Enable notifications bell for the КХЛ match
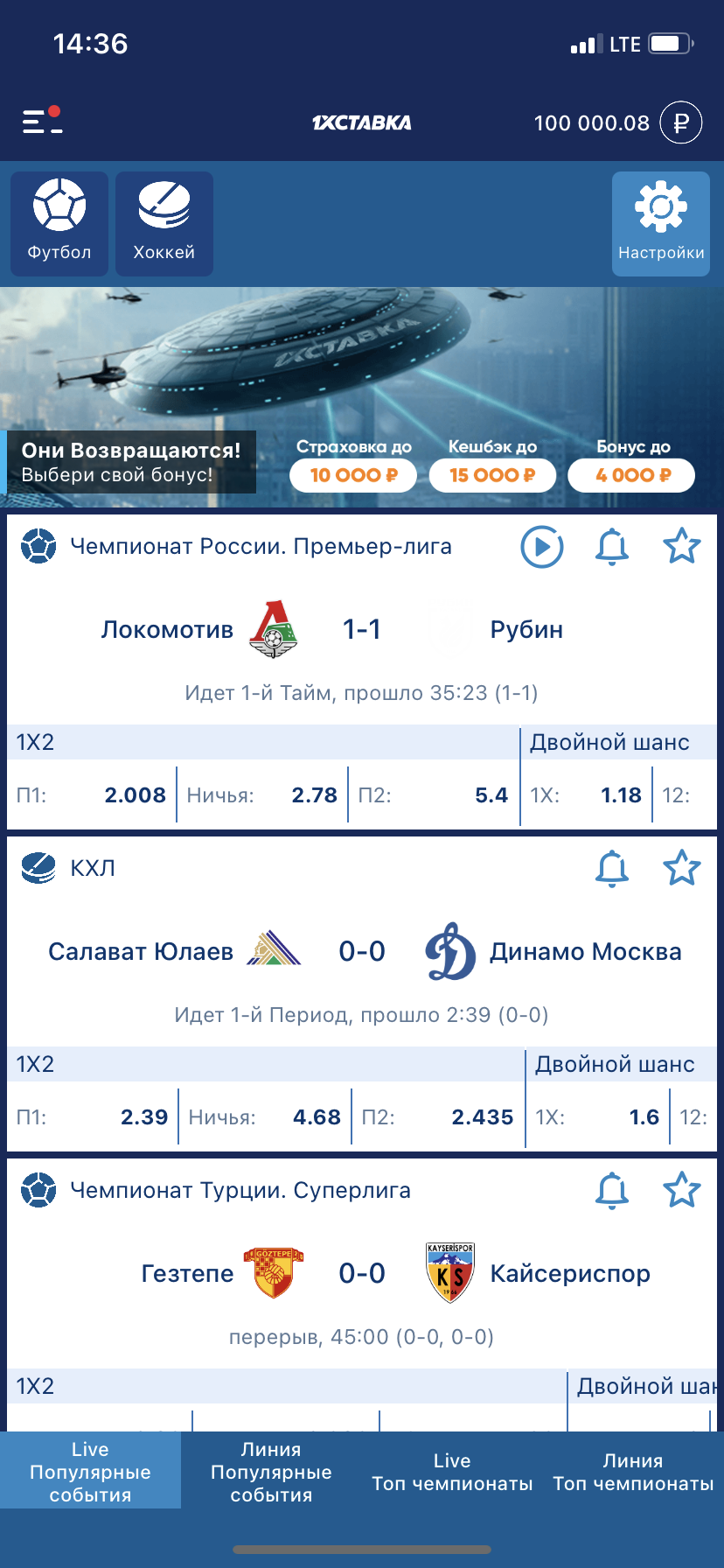The width and height of the screenshot is (724, 1568). click(x=612, y=869)
